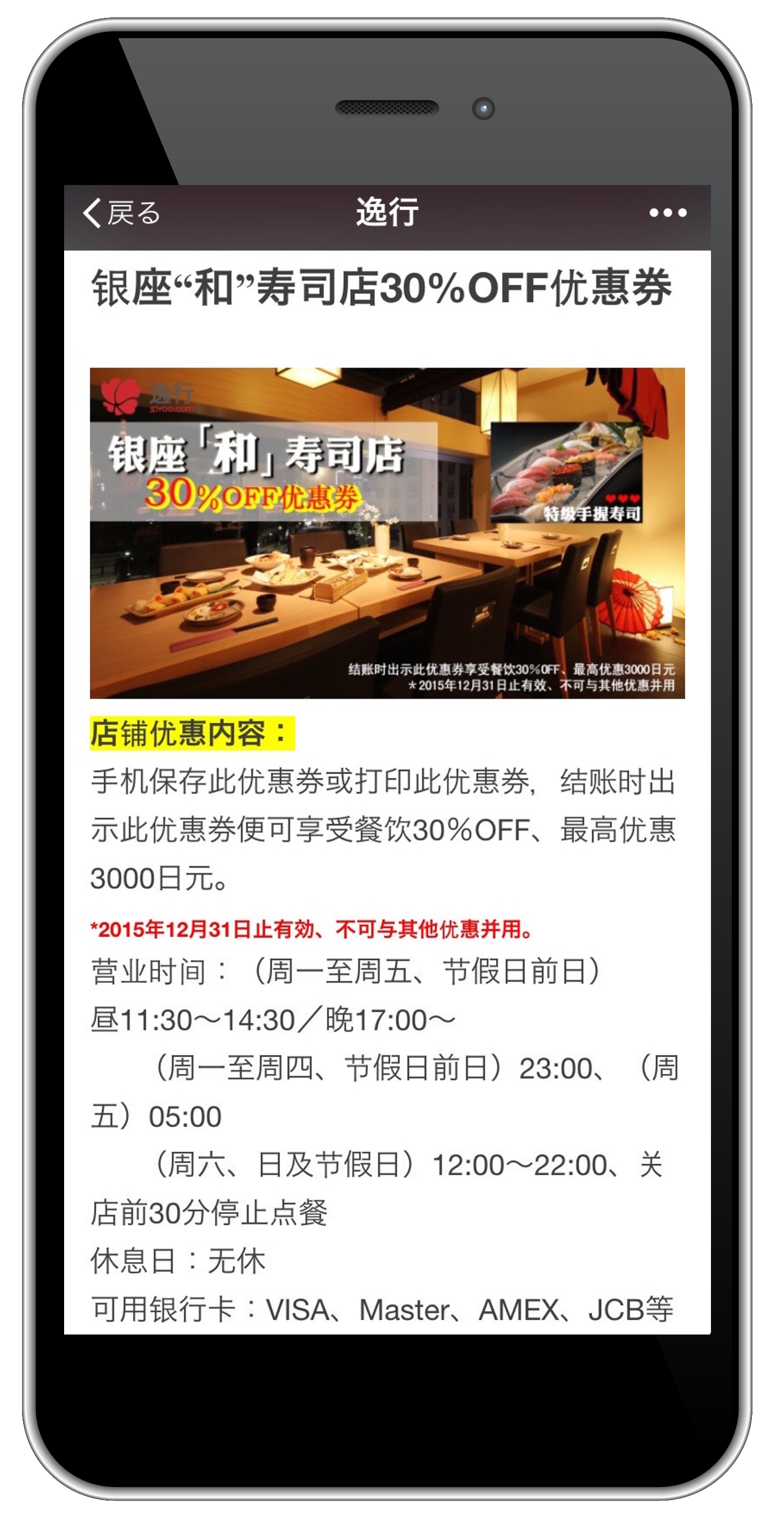This screenshot has height=1519, width=784.
Task: Go back using the 戻る button
Action: (x=121, y=213)
